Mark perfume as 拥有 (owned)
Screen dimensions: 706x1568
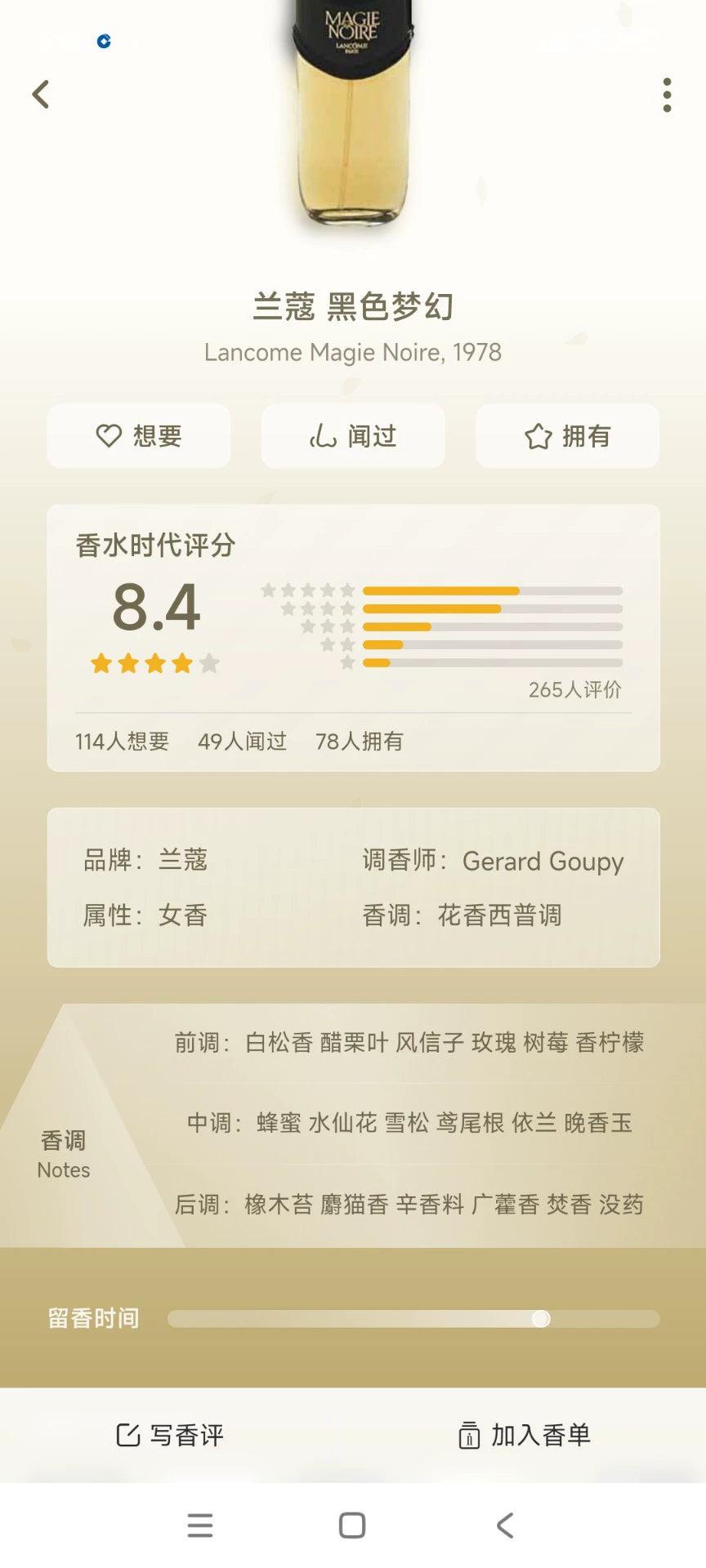click(567, 436)
